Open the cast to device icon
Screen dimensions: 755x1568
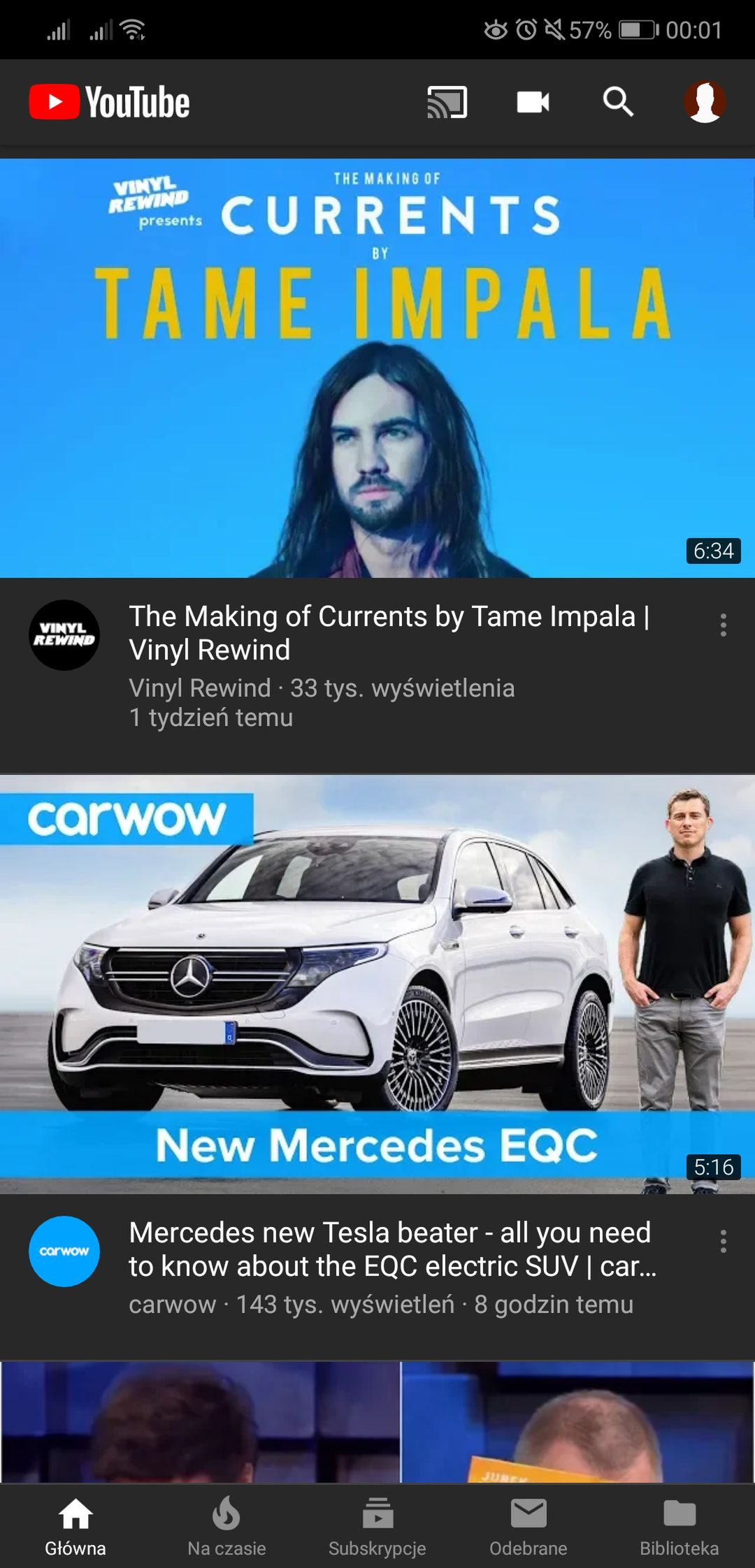[447, 102]
